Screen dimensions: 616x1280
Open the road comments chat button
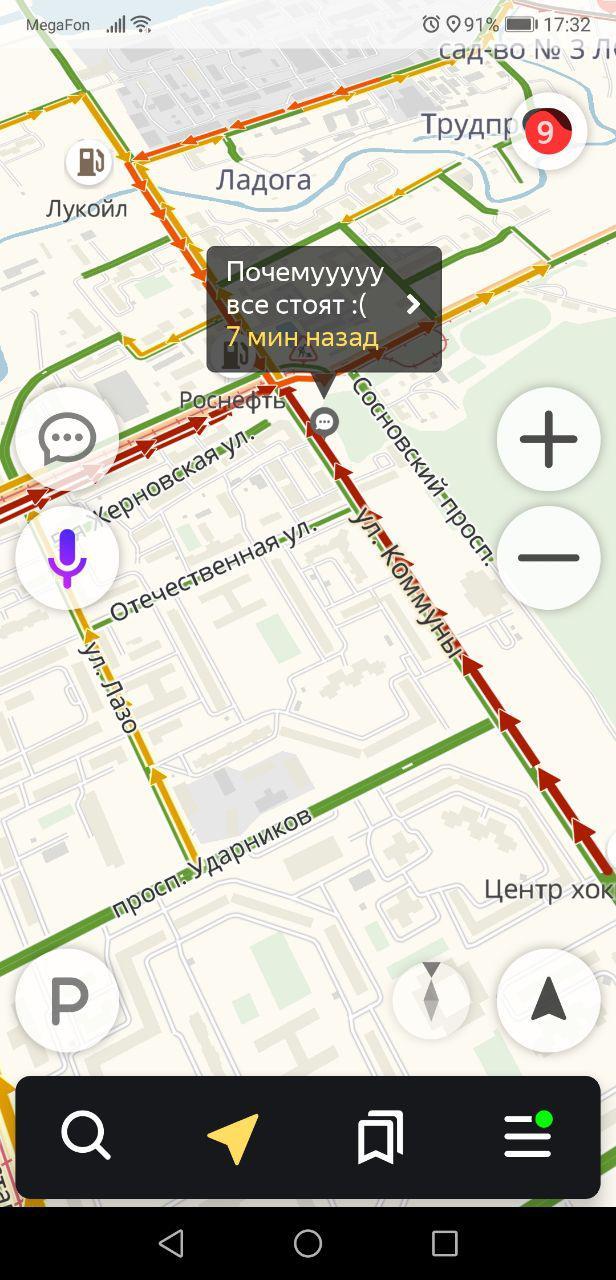pos(67,439)
